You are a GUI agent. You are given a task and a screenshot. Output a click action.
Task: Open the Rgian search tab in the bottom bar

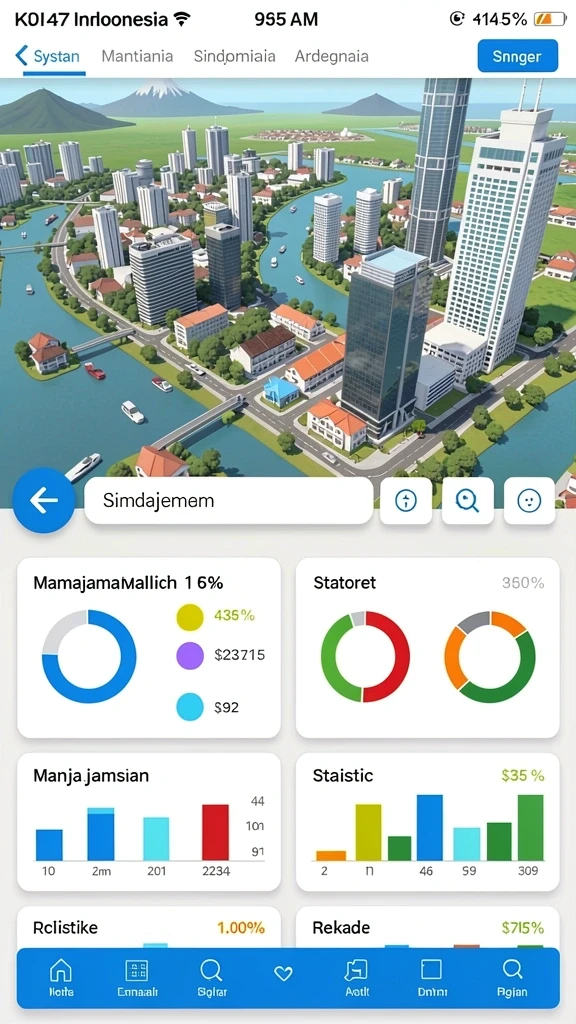pyautogui.click(x=513, y=978)
